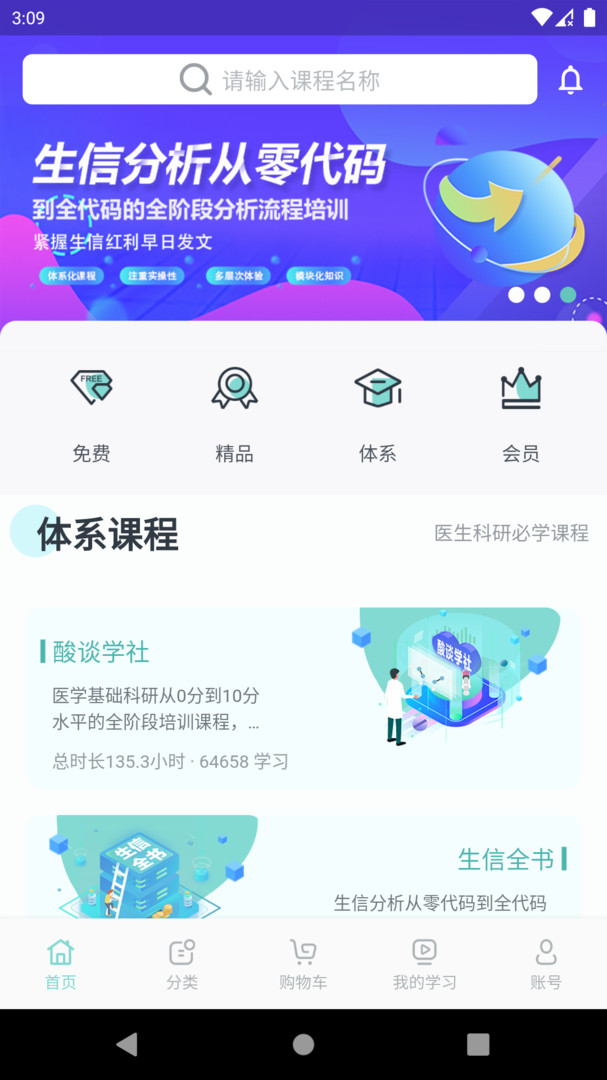Open the 酸谈学社 course card

[x=303, y=698]
